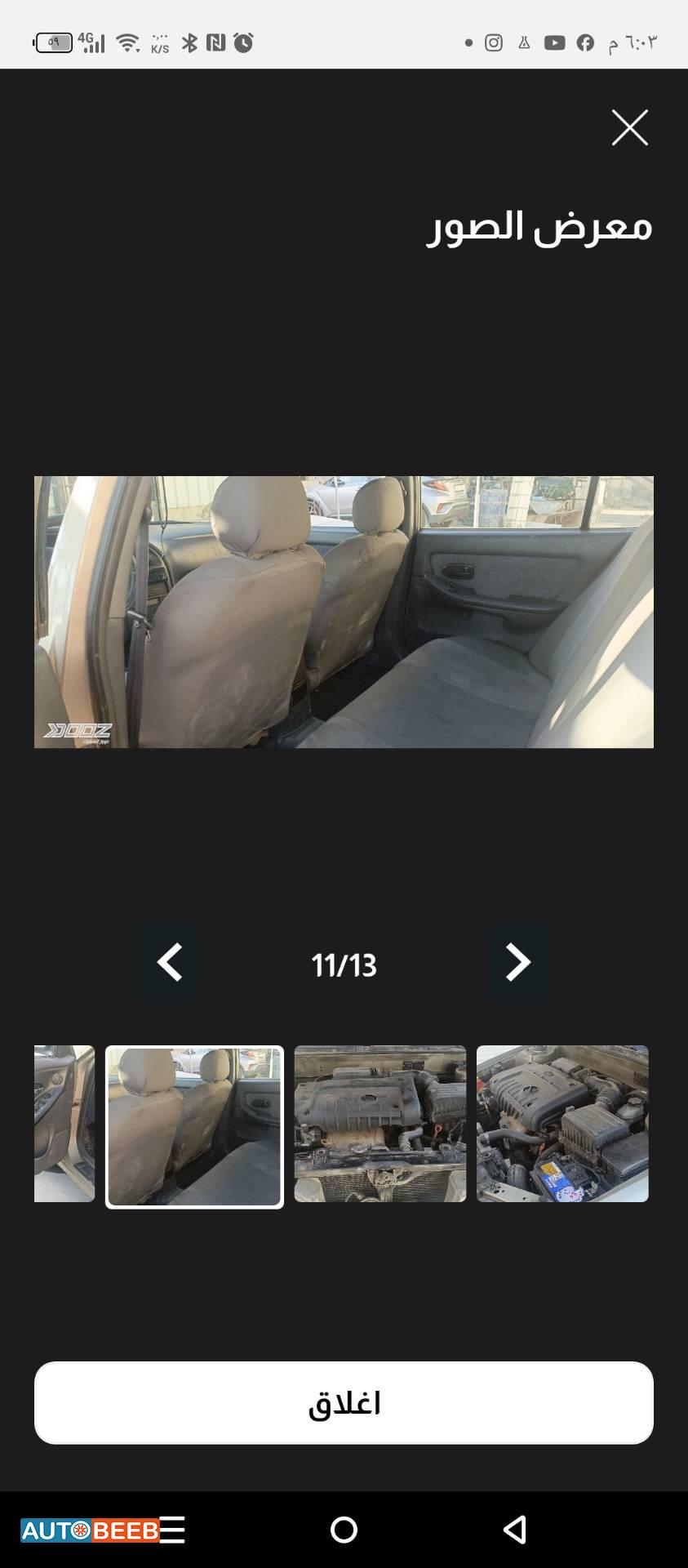Screen dimensions: 688x1568
Task: Advance to the next photo
Action: pyautogui.click(x=518, y=963)
